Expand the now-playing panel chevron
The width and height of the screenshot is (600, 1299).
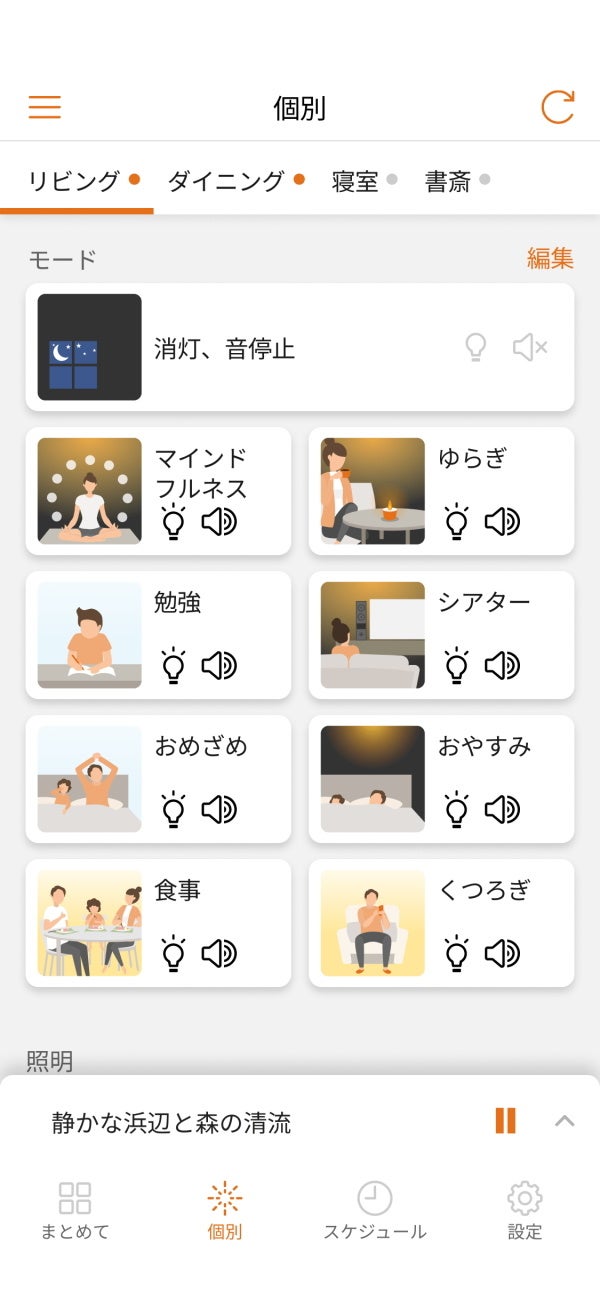[564, 1121]
